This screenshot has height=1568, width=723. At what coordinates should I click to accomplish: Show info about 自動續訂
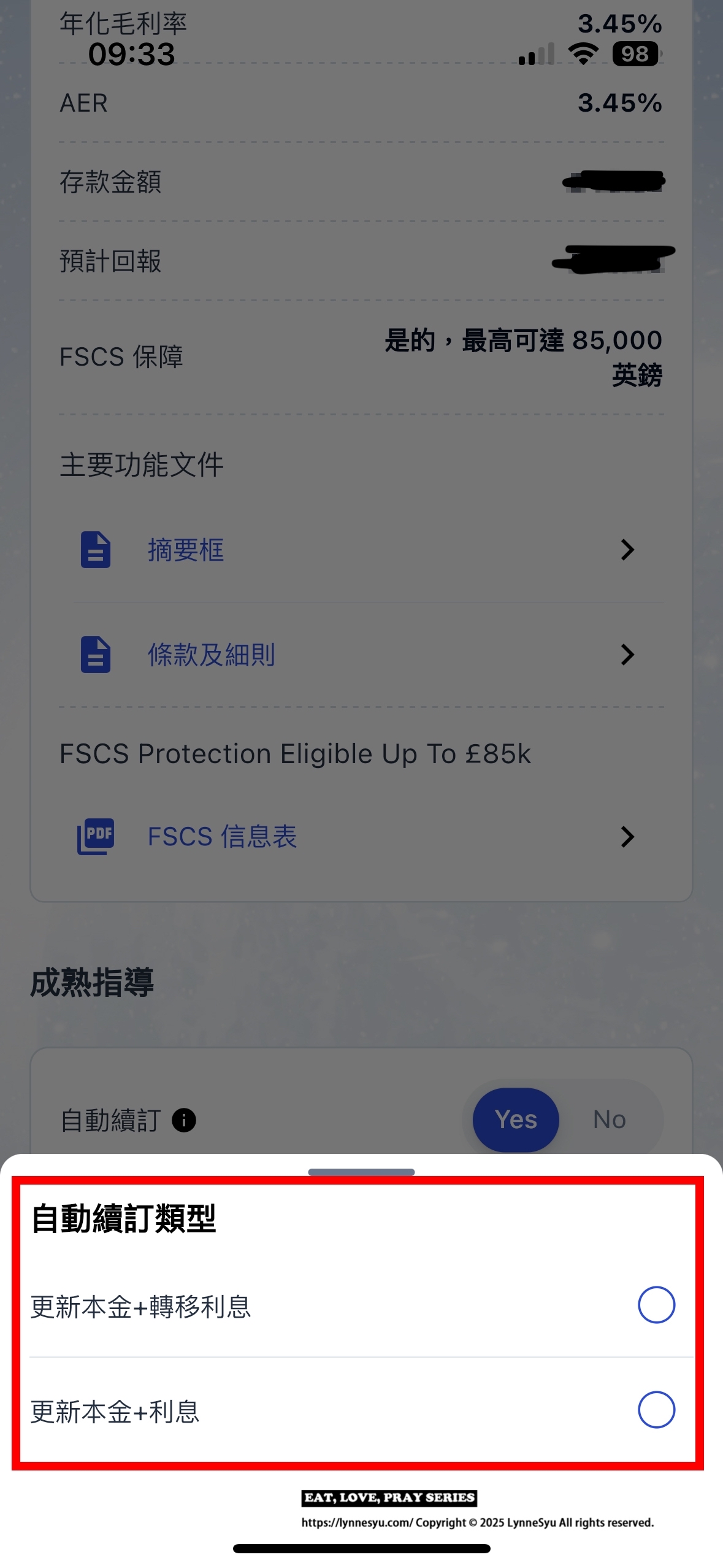pyautogui.click(x=184, y=1120)
